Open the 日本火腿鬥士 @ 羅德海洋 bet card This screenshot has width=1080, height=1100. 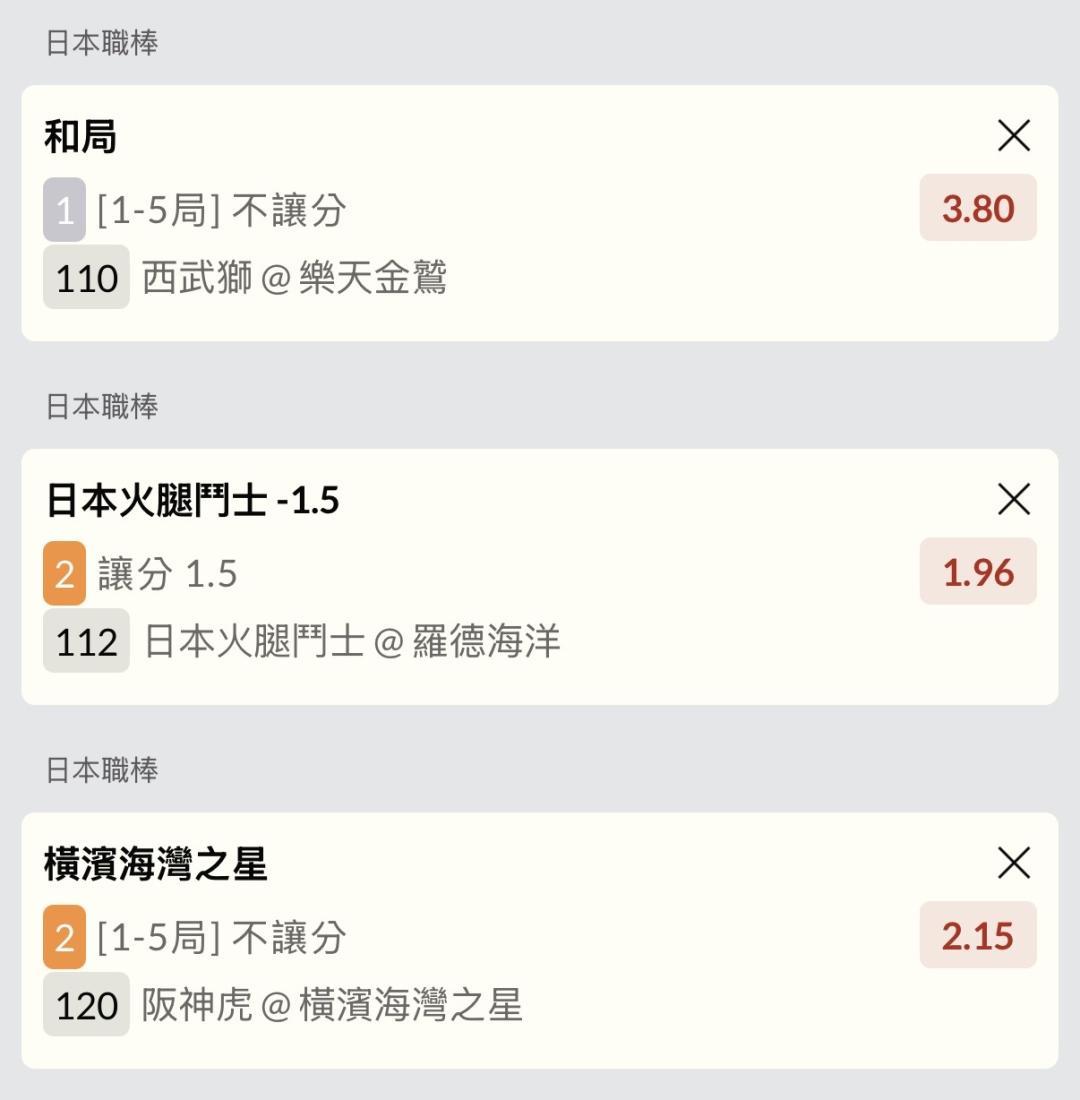(x=540, y=577)
